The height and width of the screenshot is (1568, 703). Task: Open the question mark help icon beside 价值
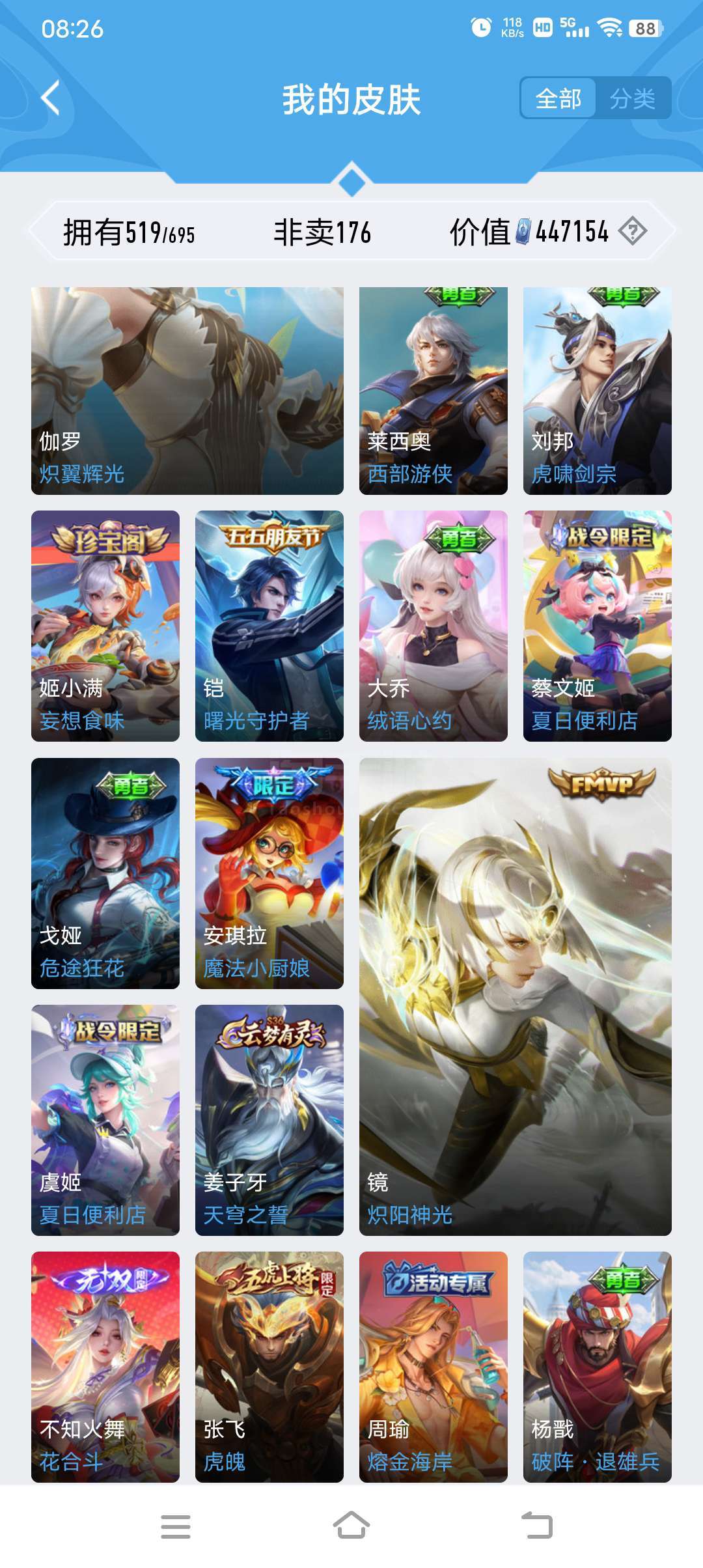point(633,231)
